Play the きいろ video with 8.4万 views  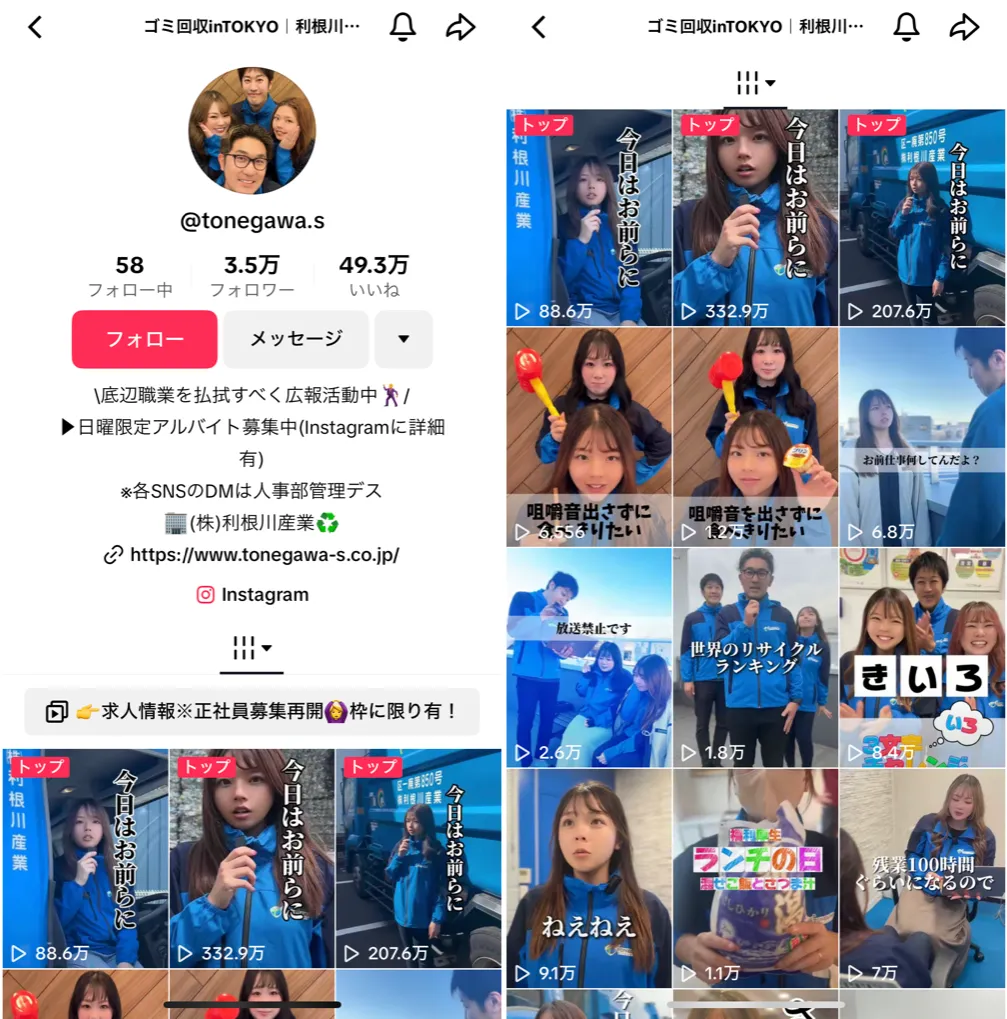coord(922,657)
